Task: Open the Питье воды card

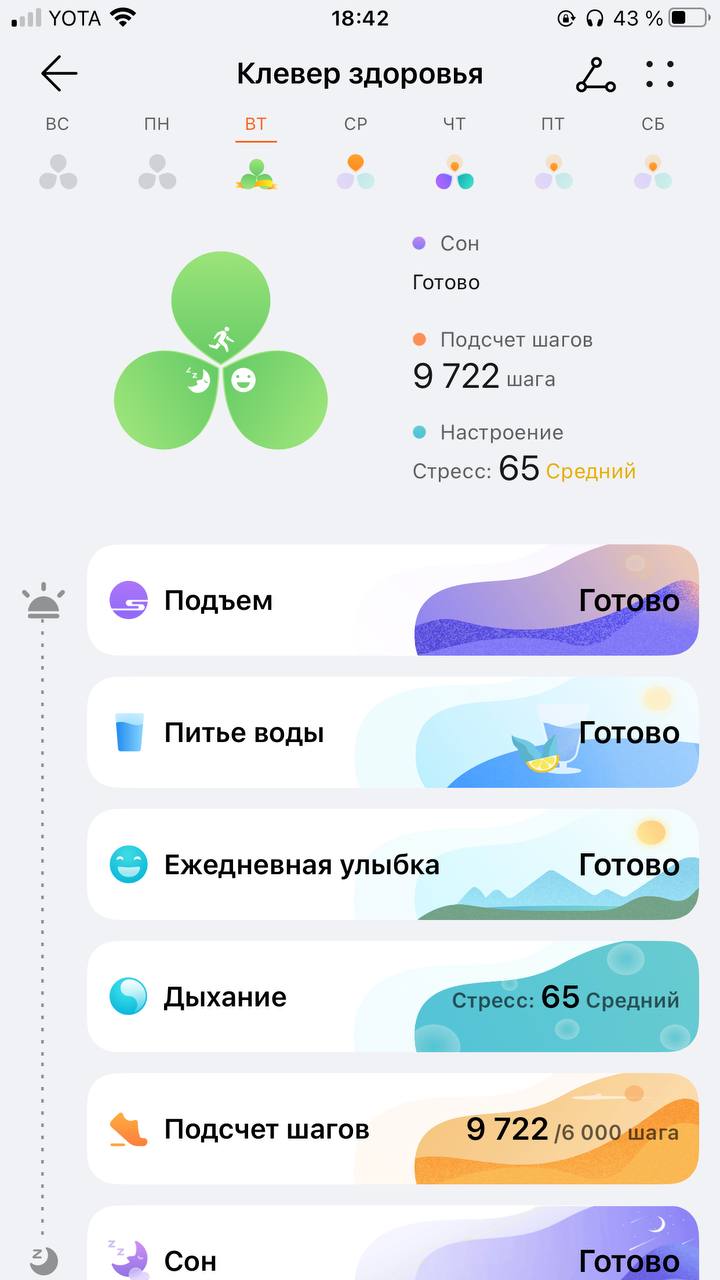Action: 393,732
